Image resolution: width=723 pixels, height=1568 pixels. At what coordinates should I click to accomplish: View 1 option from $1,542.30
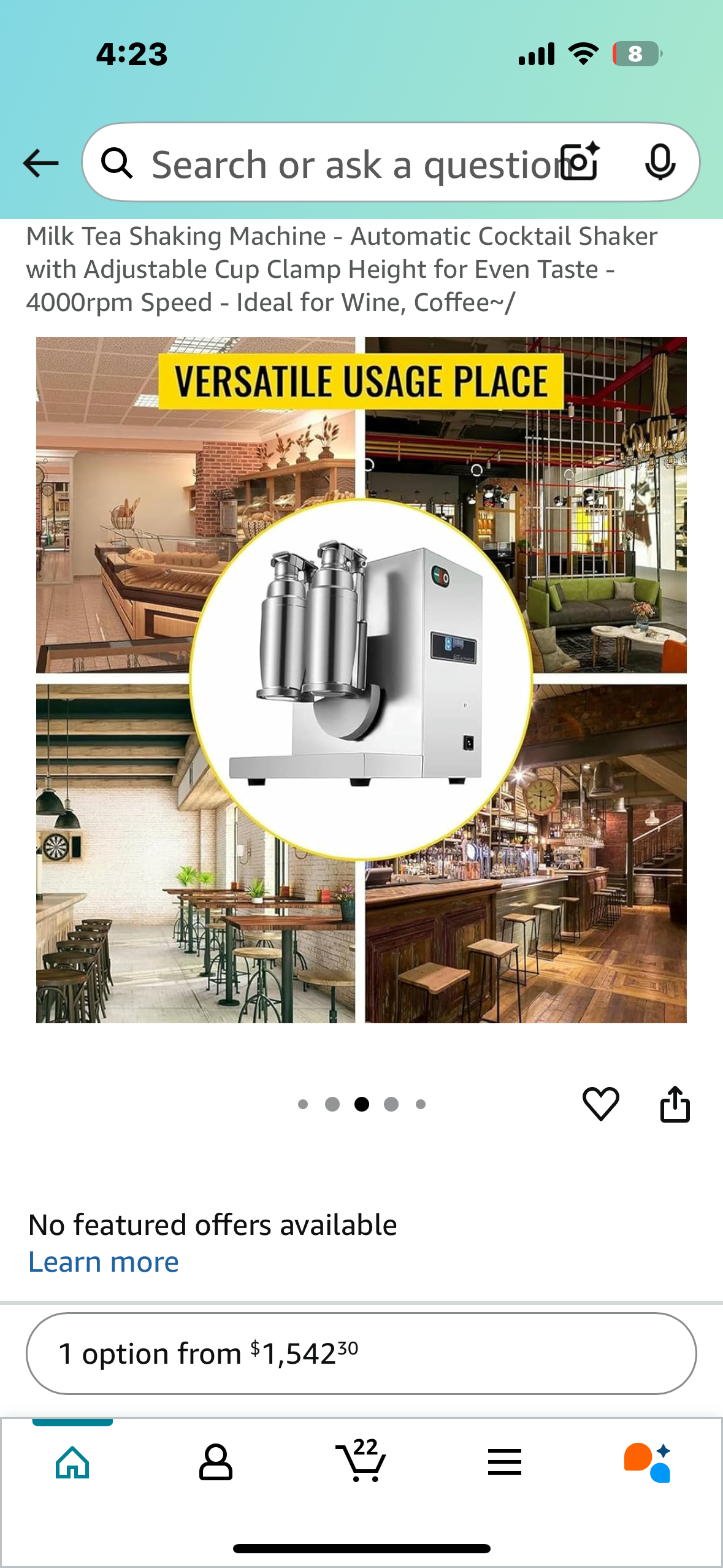(x=361, y=1353)
